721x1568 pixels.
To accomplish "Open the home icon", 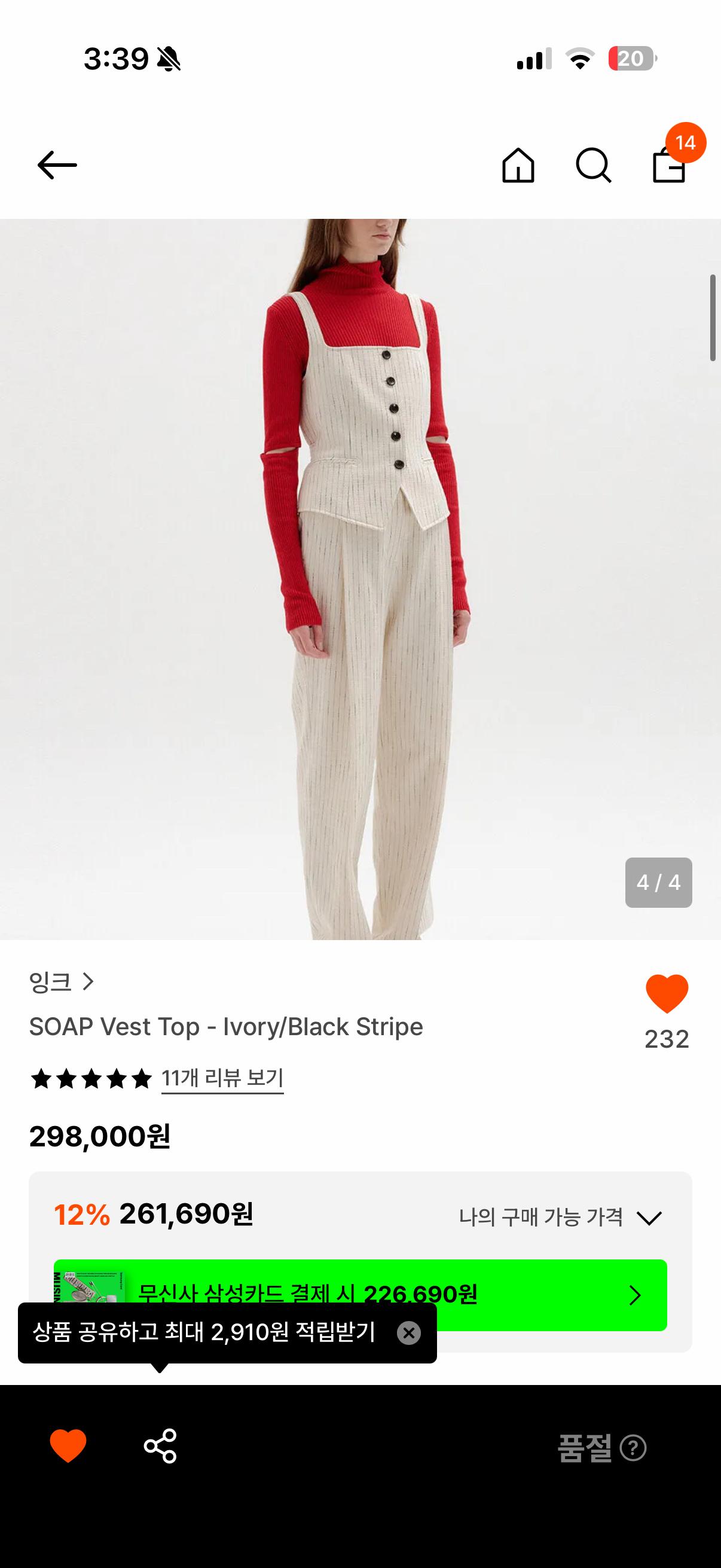I will tap(518, 165).
